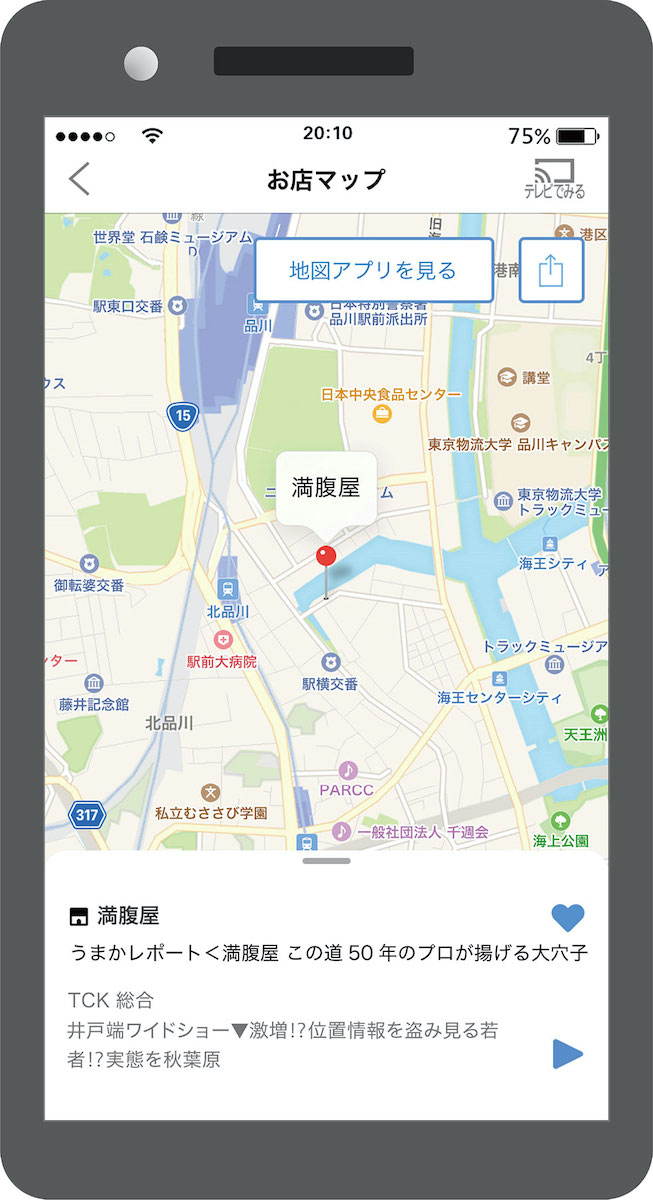Image resolution: width=653 pixels, height=1200 pixels.
Task: Favorite 満腹屋 with the heart icon
Action: click(x=568, y=917)
